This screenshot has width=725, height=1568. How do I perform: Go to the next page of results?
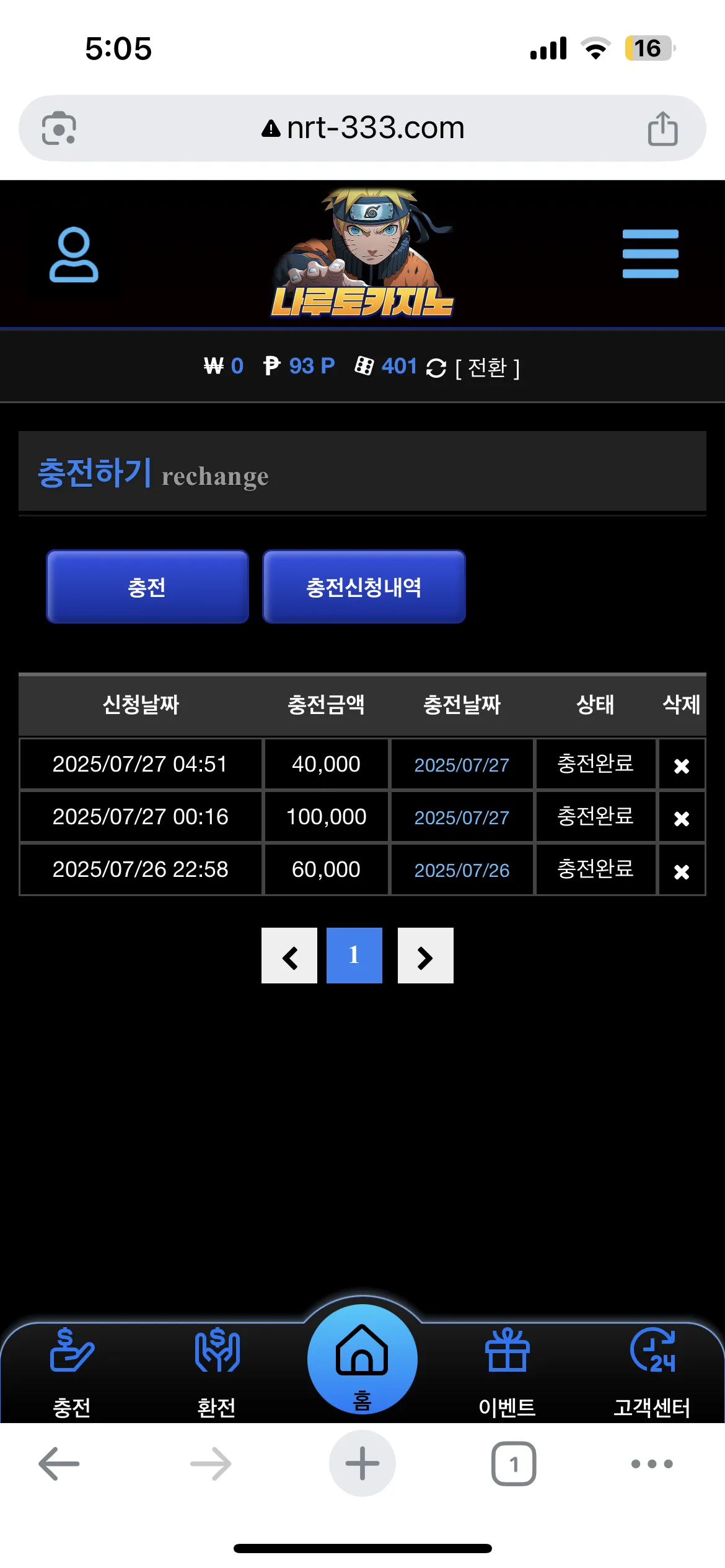pos(426,956)
